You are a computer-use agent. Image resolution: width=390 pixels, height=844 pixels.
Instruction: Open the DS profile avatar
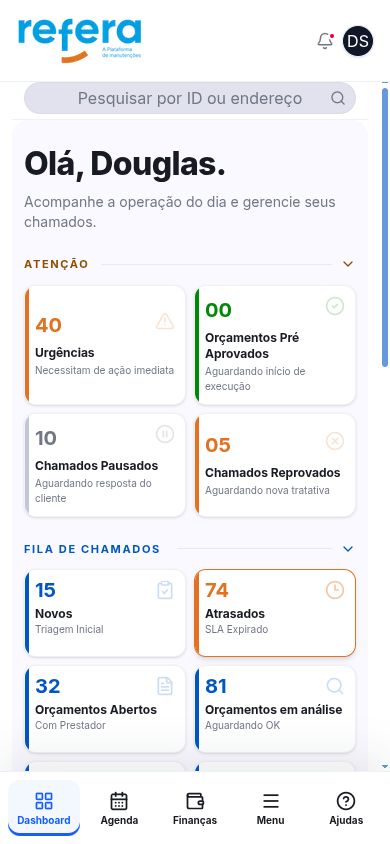pos(358,41)
